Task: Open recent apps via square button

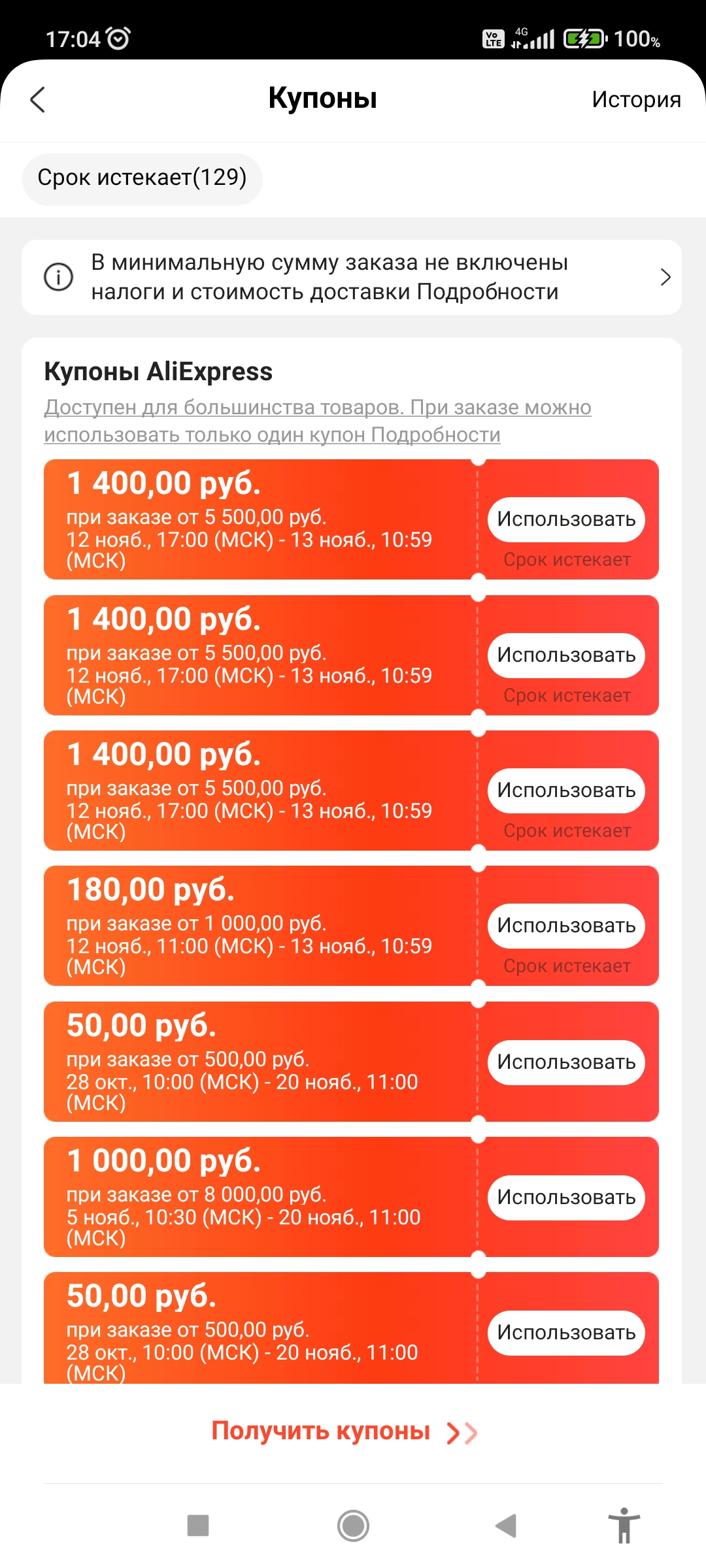Action: (198, 1526)
